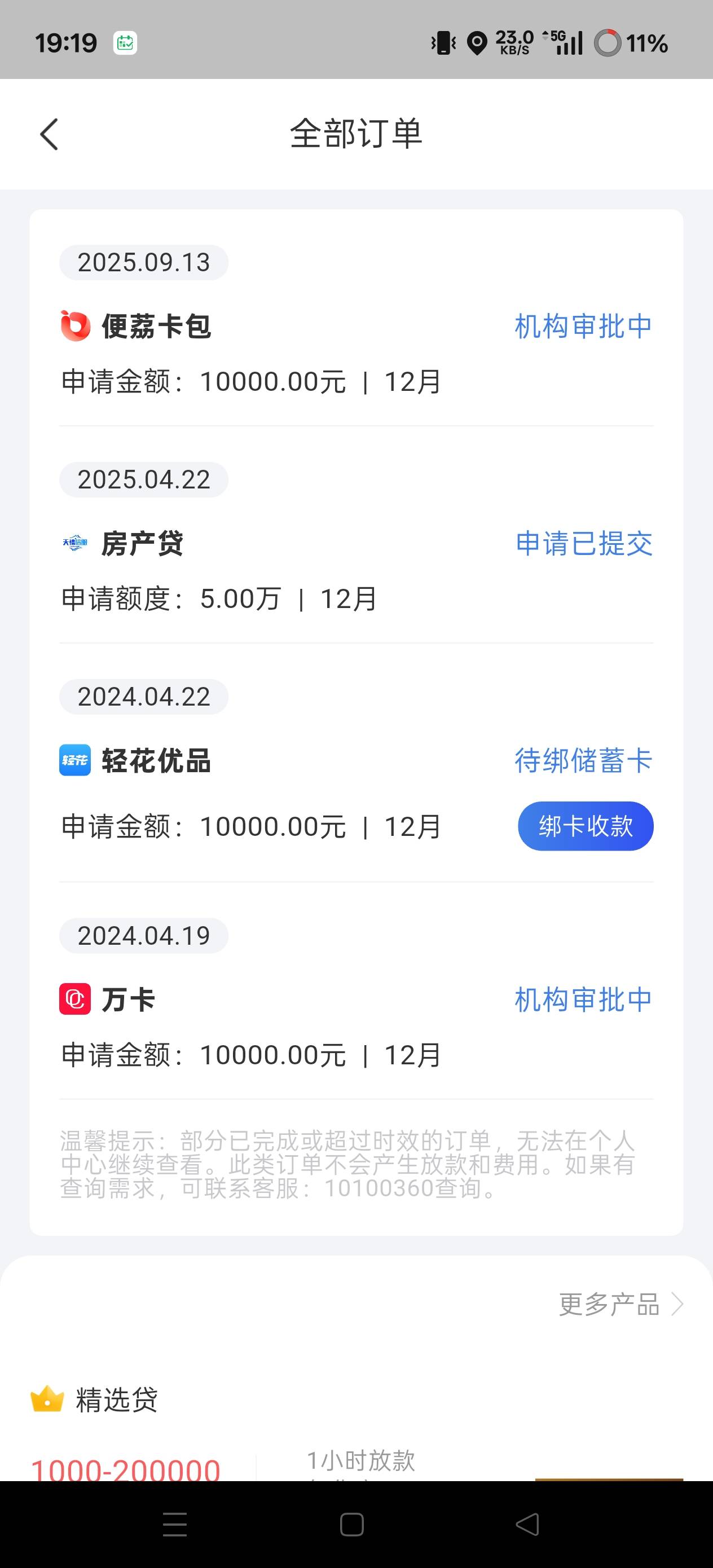Tap the system home button
Image resolution: width=713 pixels, height=1568 pixels.
pos(351,1525)
